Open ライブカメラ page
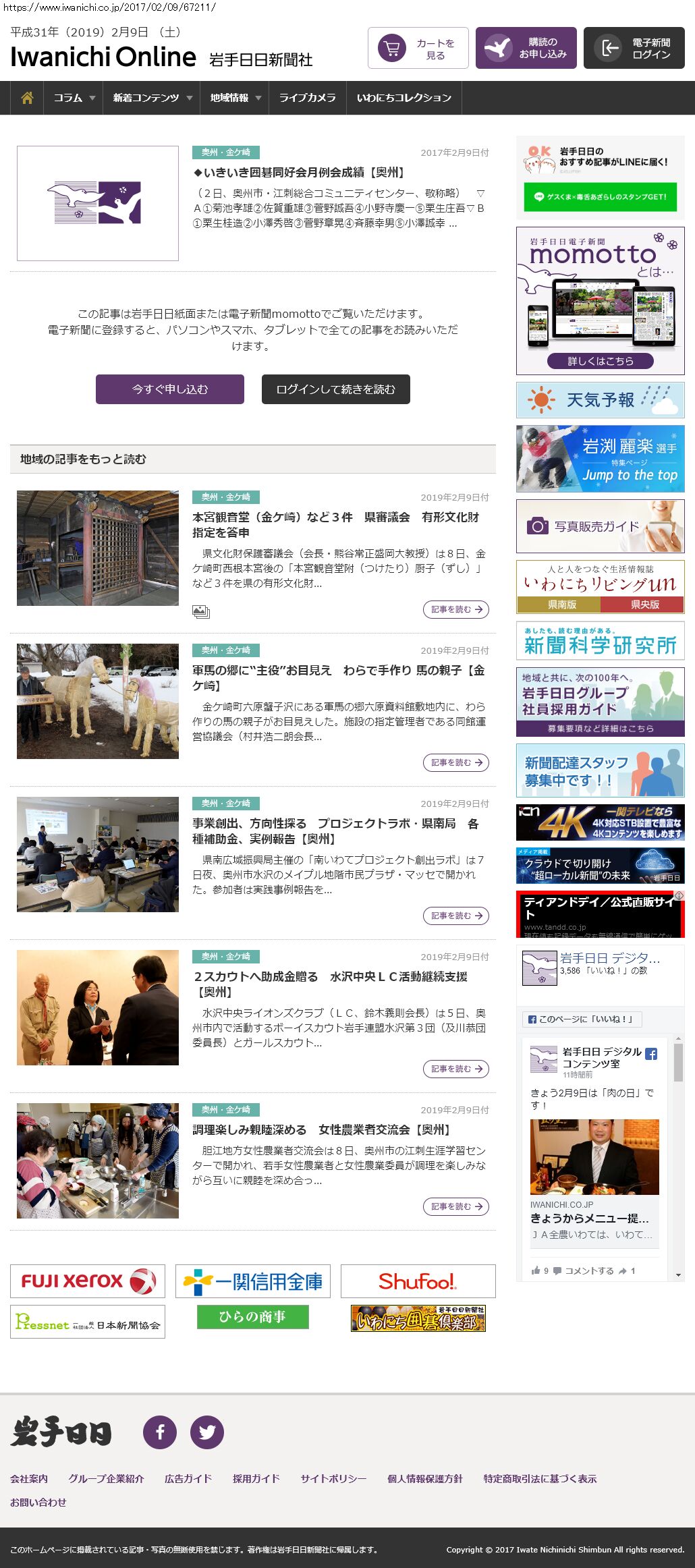The height and width of the screenshot is (1568, 695). click(307, 98)
